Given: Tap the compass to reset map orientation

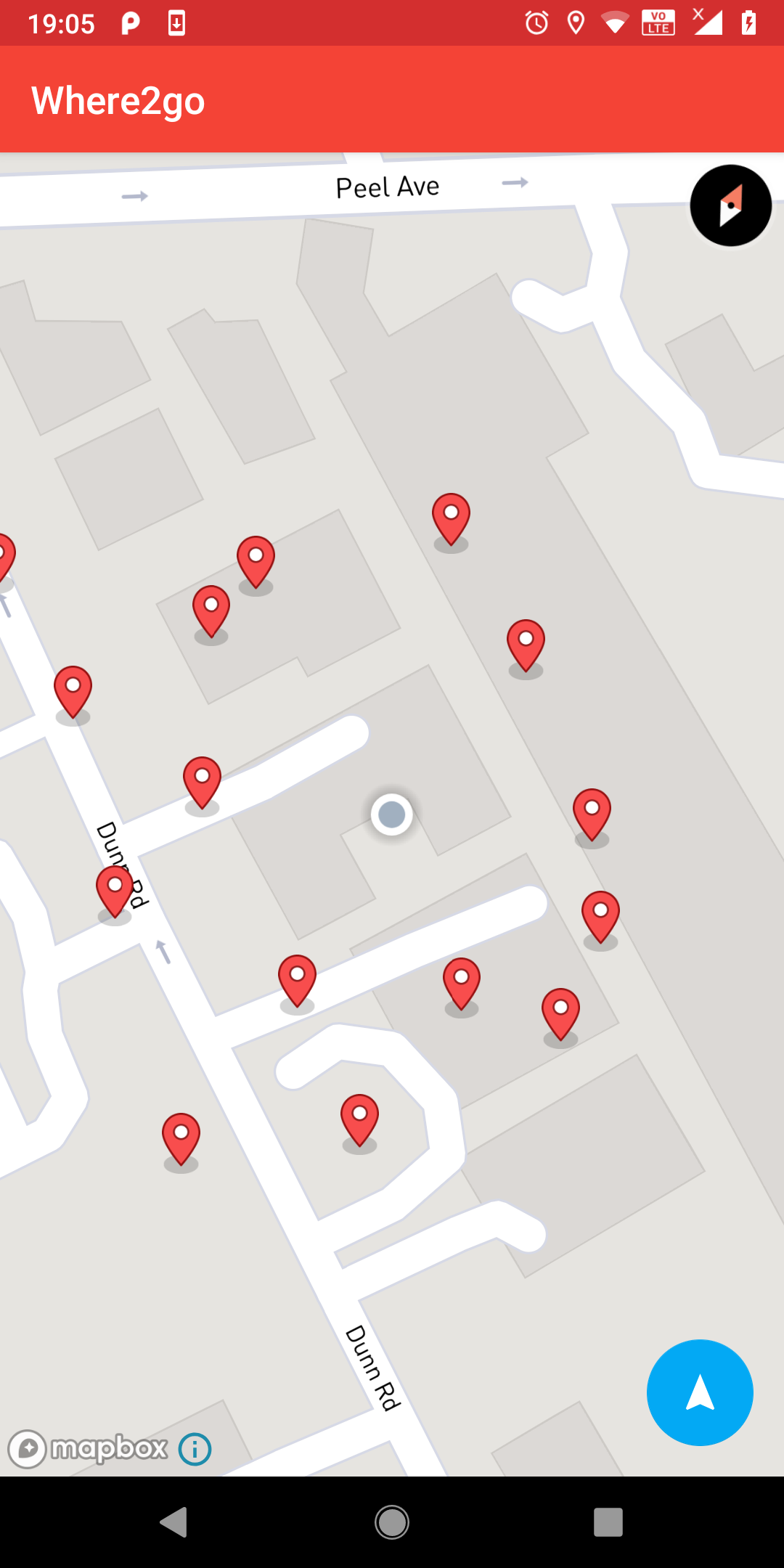Looking at the screenshot, I should coord(730,205).
